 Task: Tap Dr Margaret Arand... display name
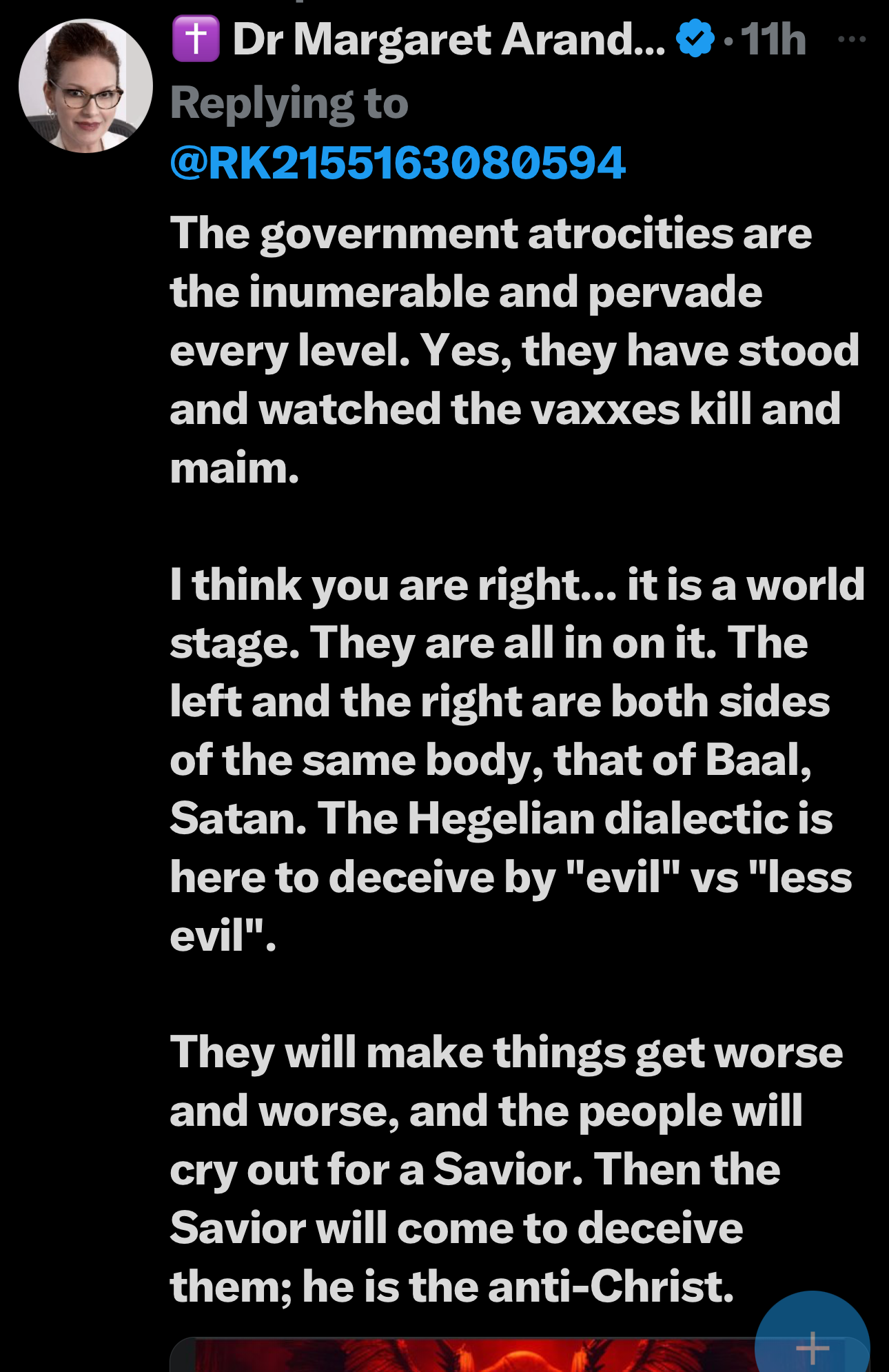[x=448, y=39]
